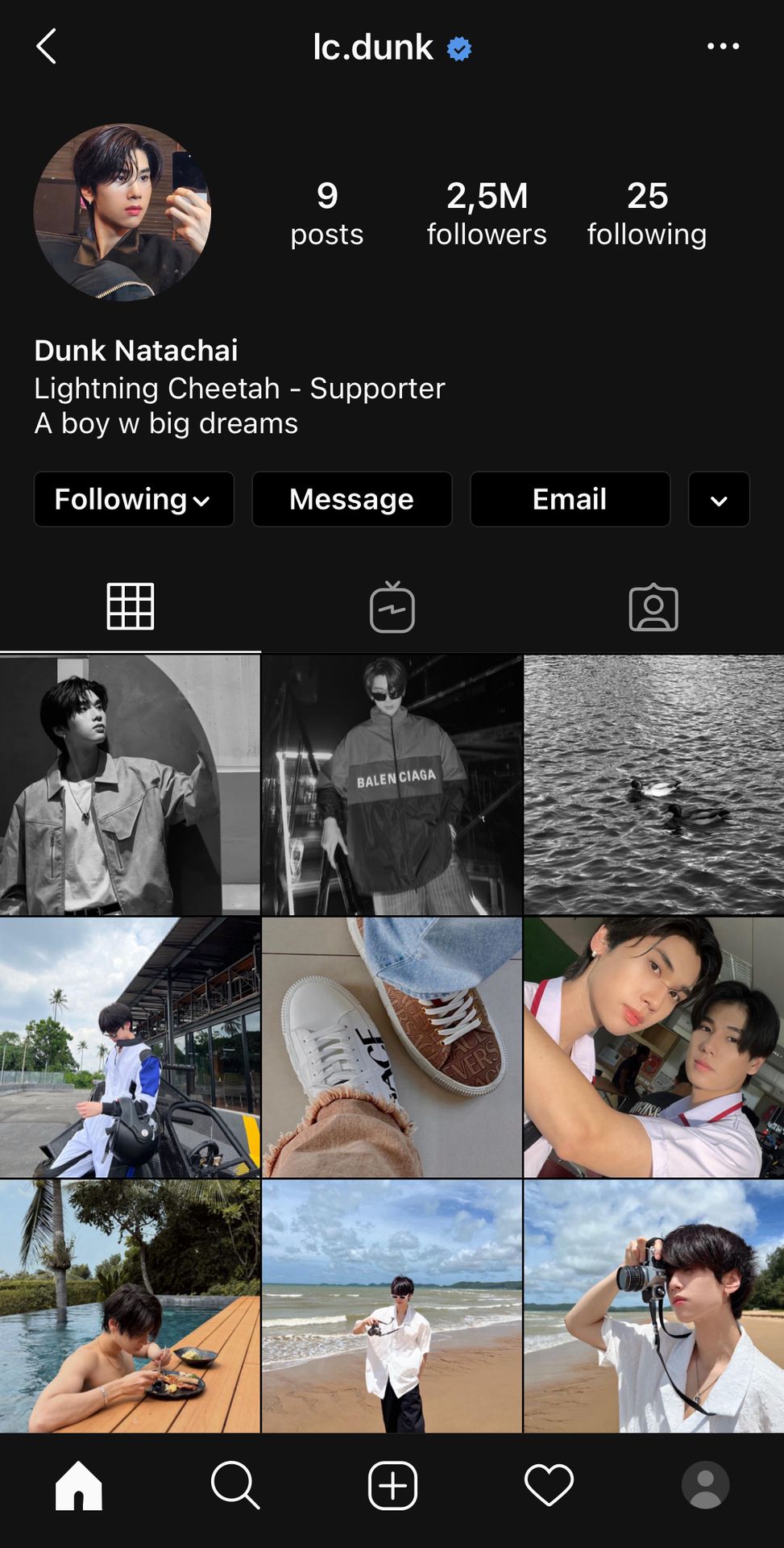Open the sneakers photo post
This screenshot has width=784, height=1548.
(392, 1047)
